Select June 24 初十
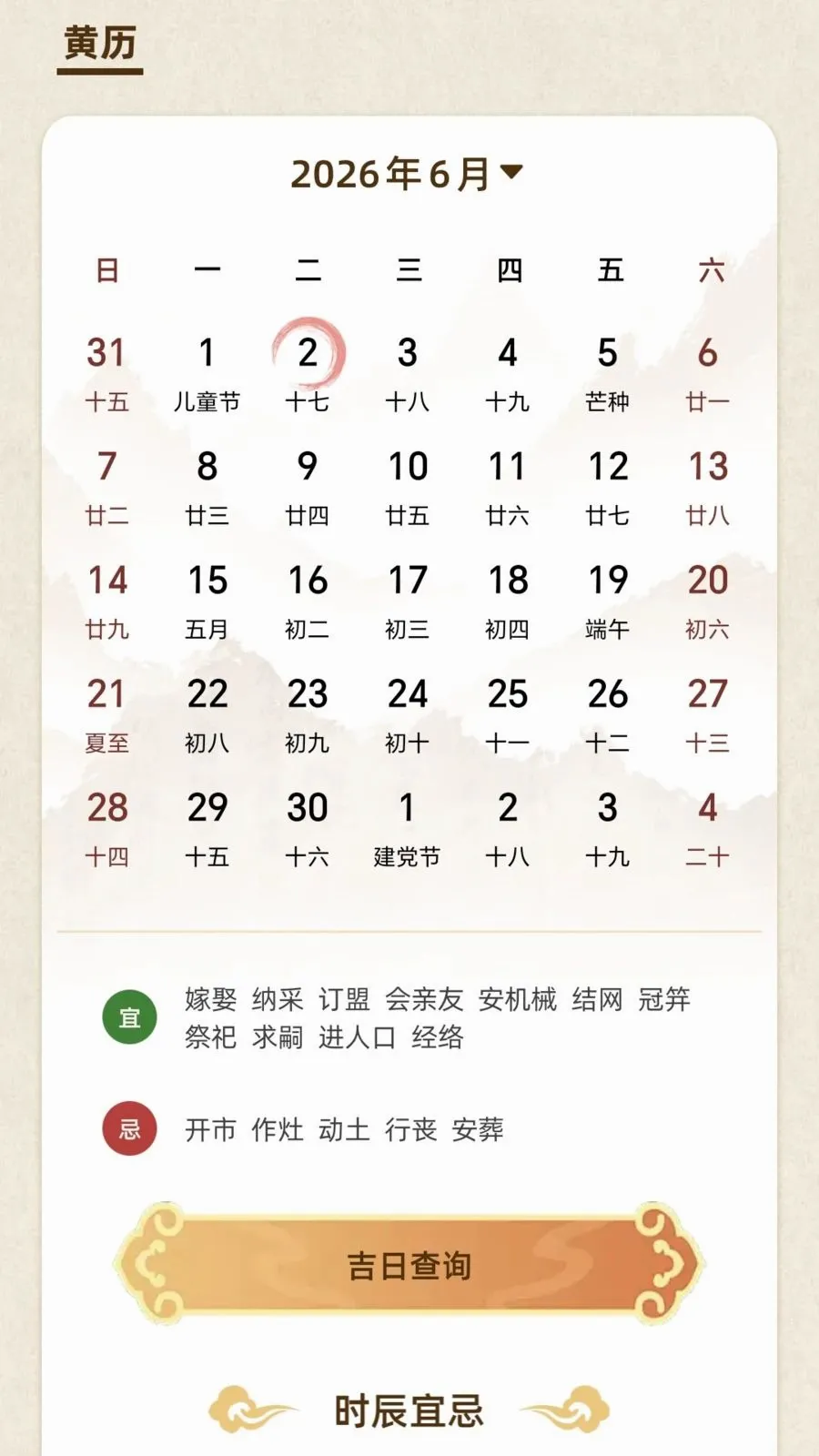 408,714
